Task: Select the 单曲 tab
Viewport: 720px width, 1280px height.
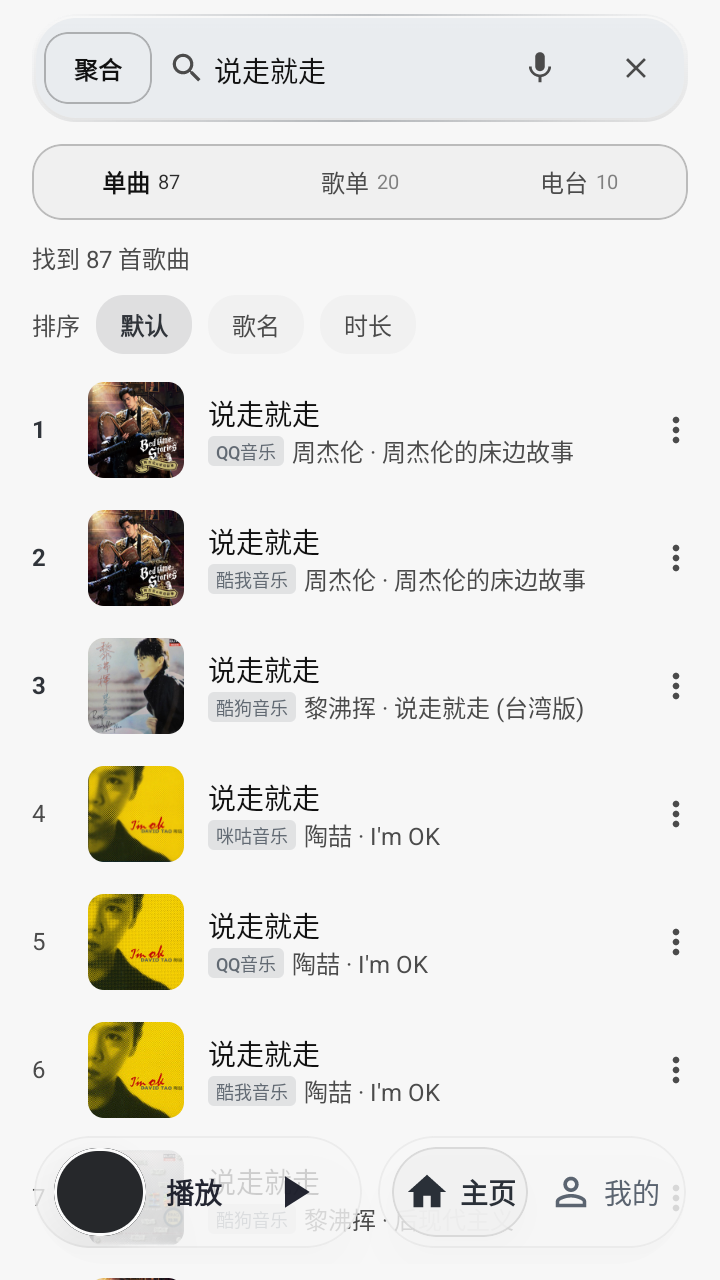Action: 141,182
